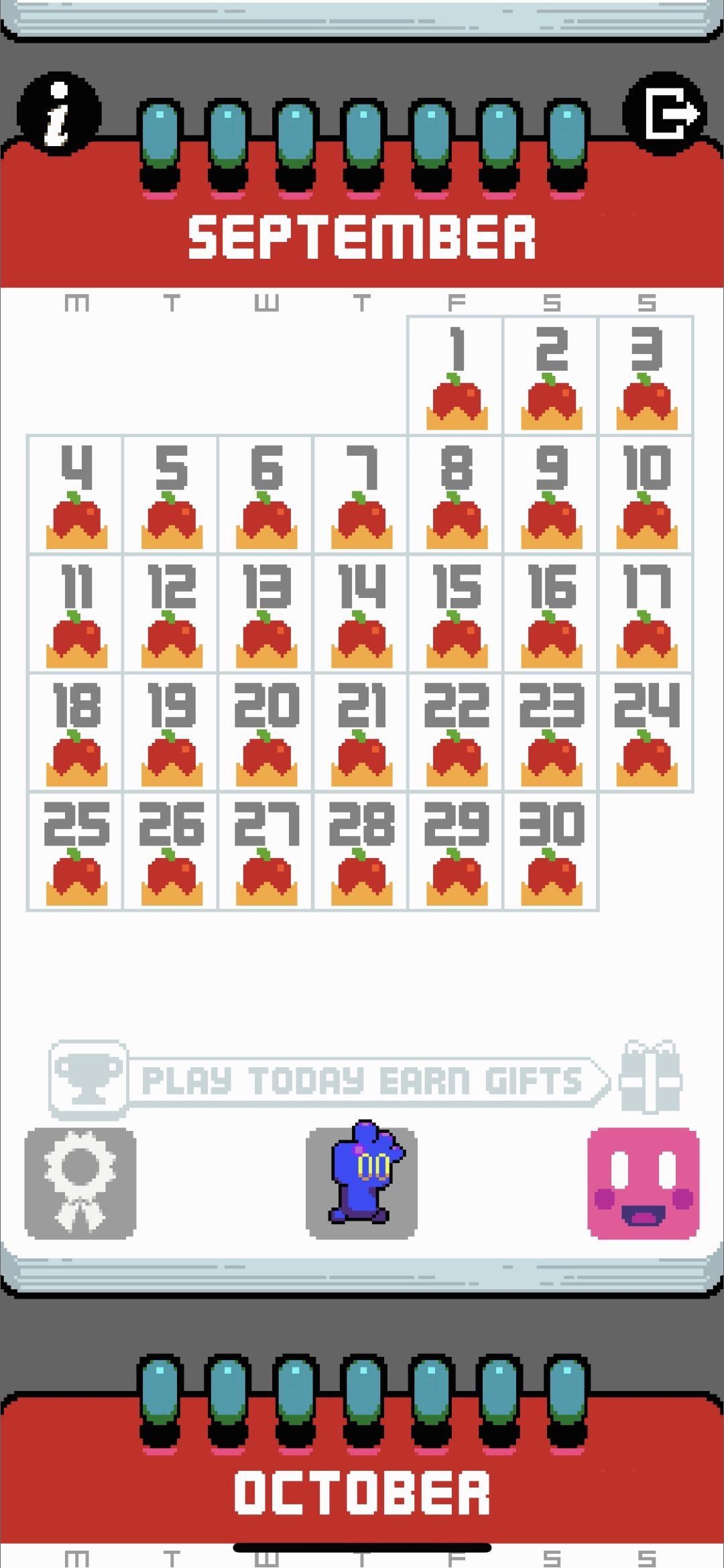Screen dimensions: 724x1568
Task: Open the gift box icon
Action: [x=650, y=1077]
